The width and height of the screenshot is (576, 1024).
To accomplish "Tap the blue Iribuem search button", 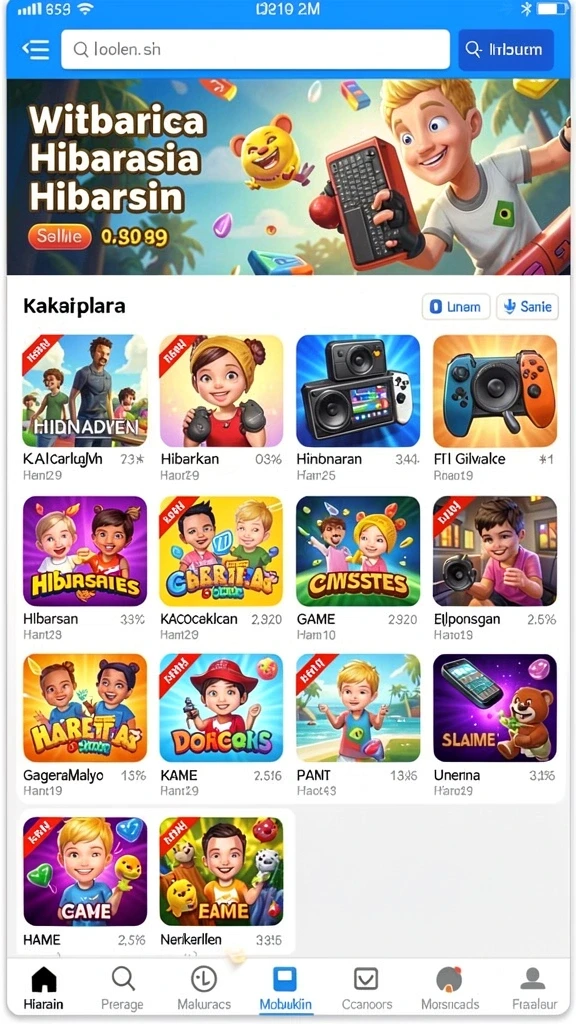I will click(505, 49).
